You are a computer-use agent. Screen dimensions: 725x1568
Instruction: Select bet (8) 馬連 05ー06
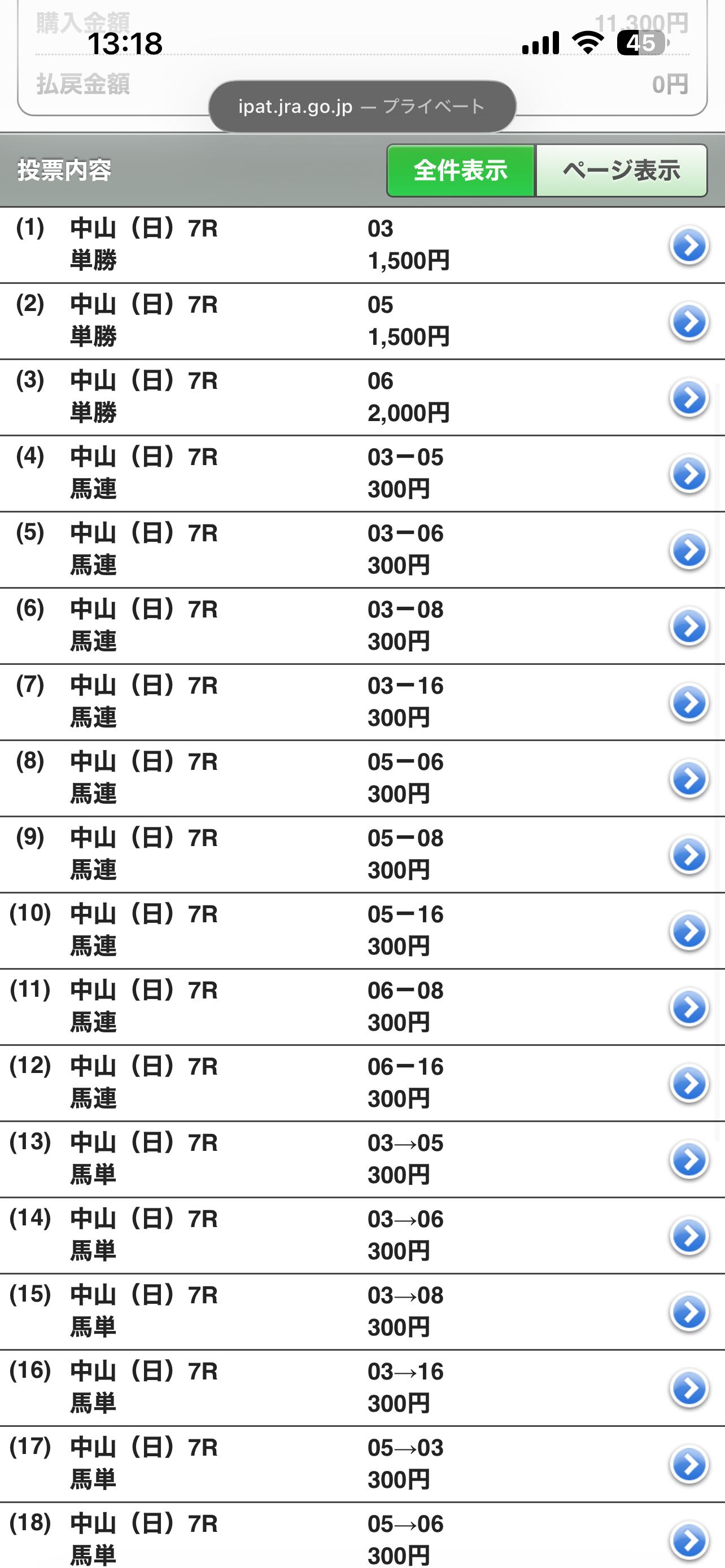(688, 778)
